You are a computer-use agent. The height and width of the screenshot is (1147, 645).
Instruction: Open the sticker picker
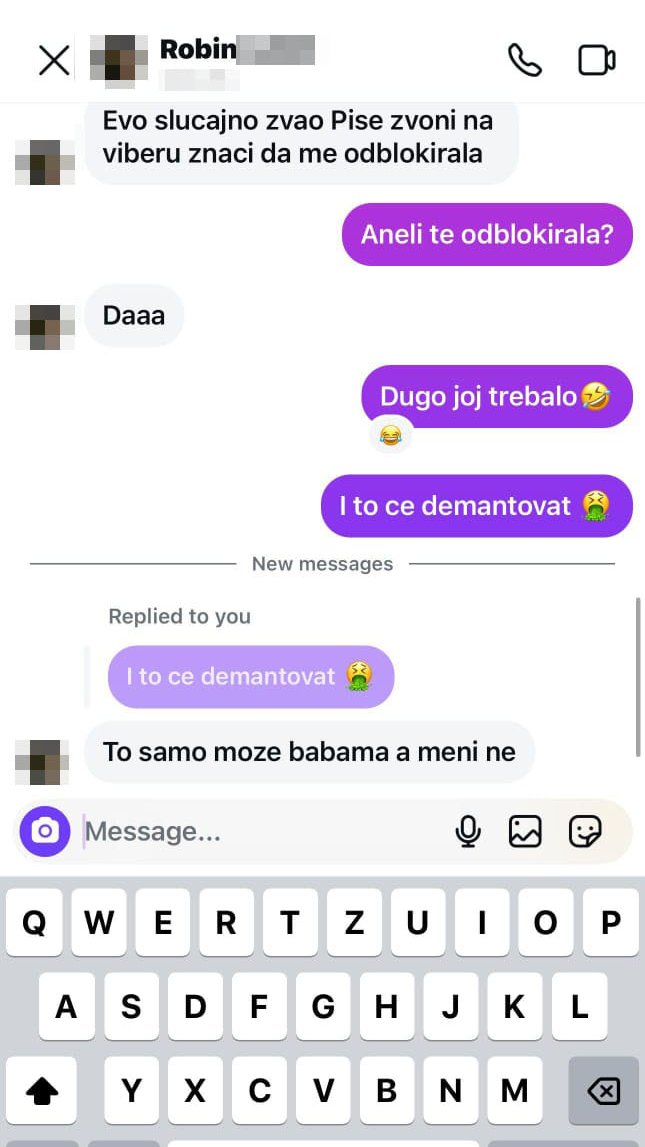tap(584, 831)
